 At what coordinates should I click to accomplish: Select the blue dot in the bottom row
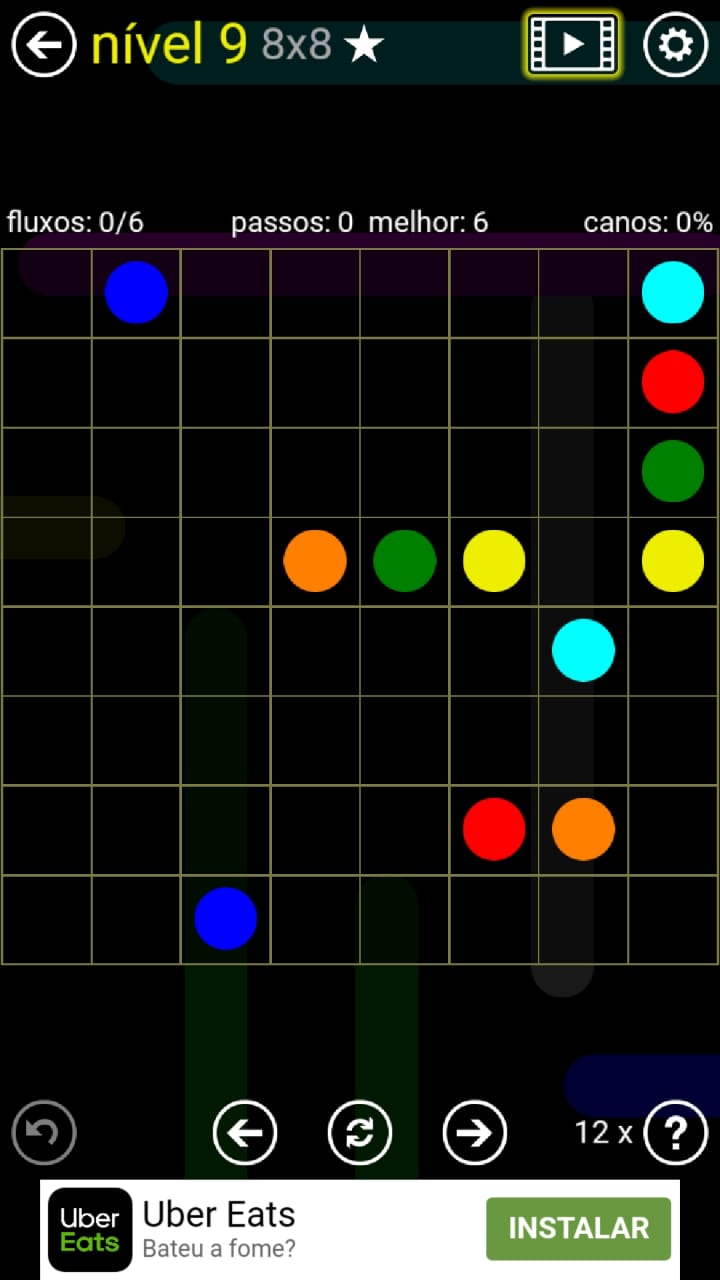click(226, 918)
